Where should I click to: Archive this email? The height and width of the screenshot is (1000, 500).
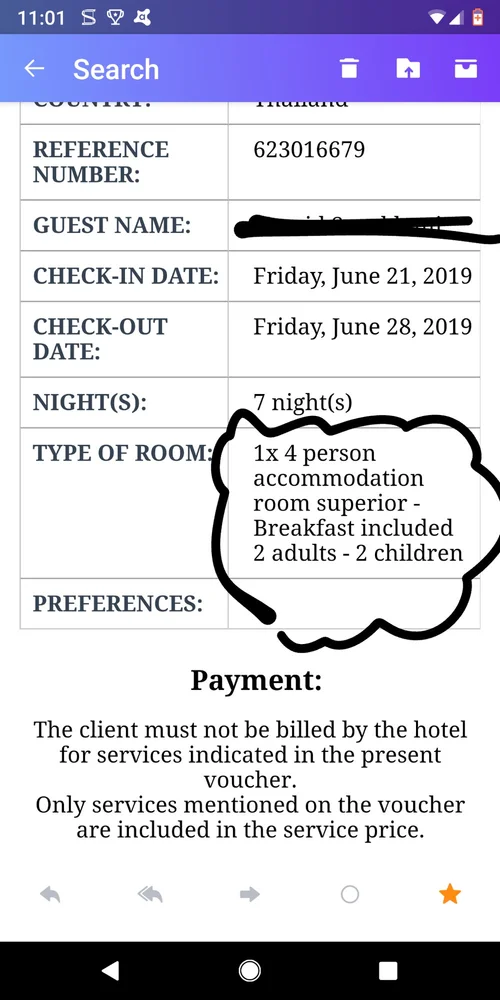[466, 68]
